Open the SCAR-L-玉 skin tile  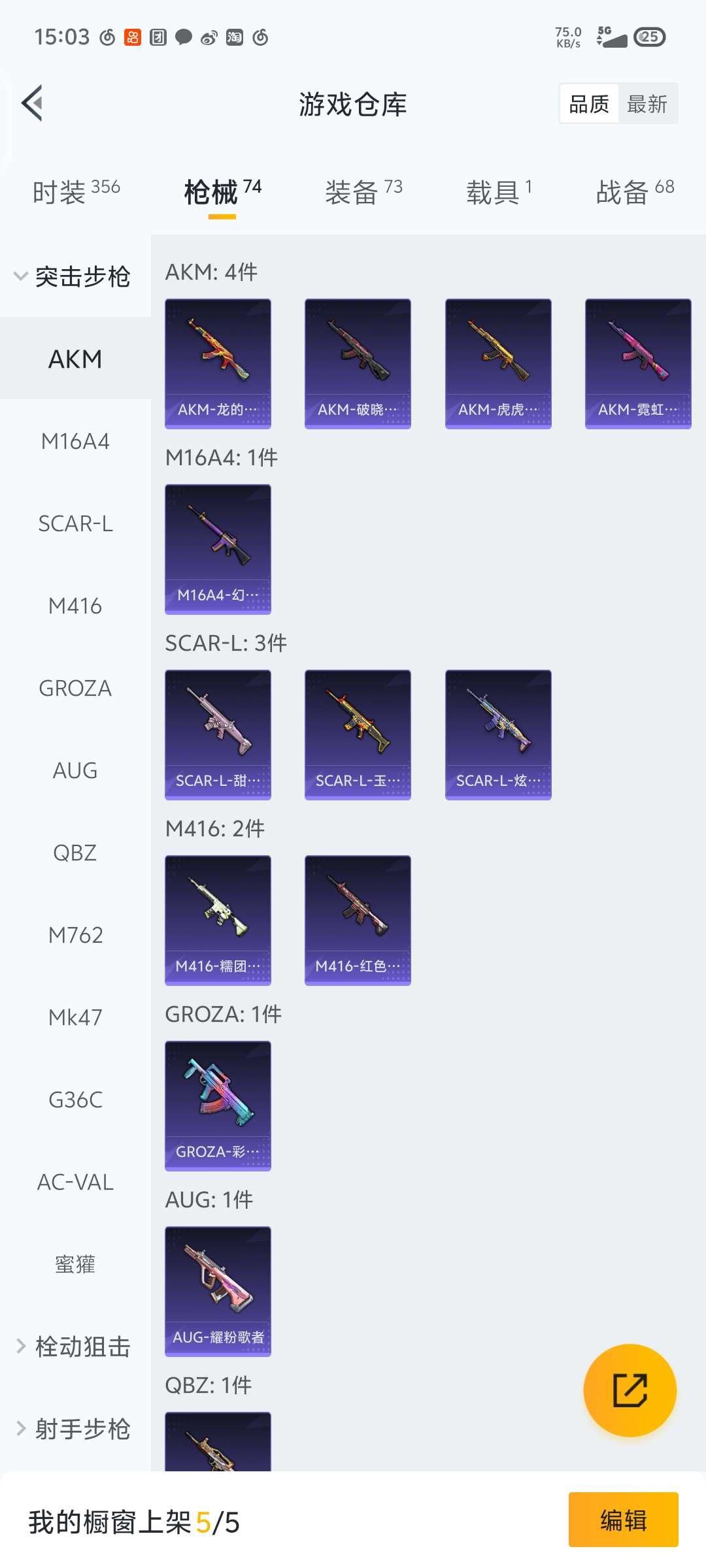coord(358,734)
